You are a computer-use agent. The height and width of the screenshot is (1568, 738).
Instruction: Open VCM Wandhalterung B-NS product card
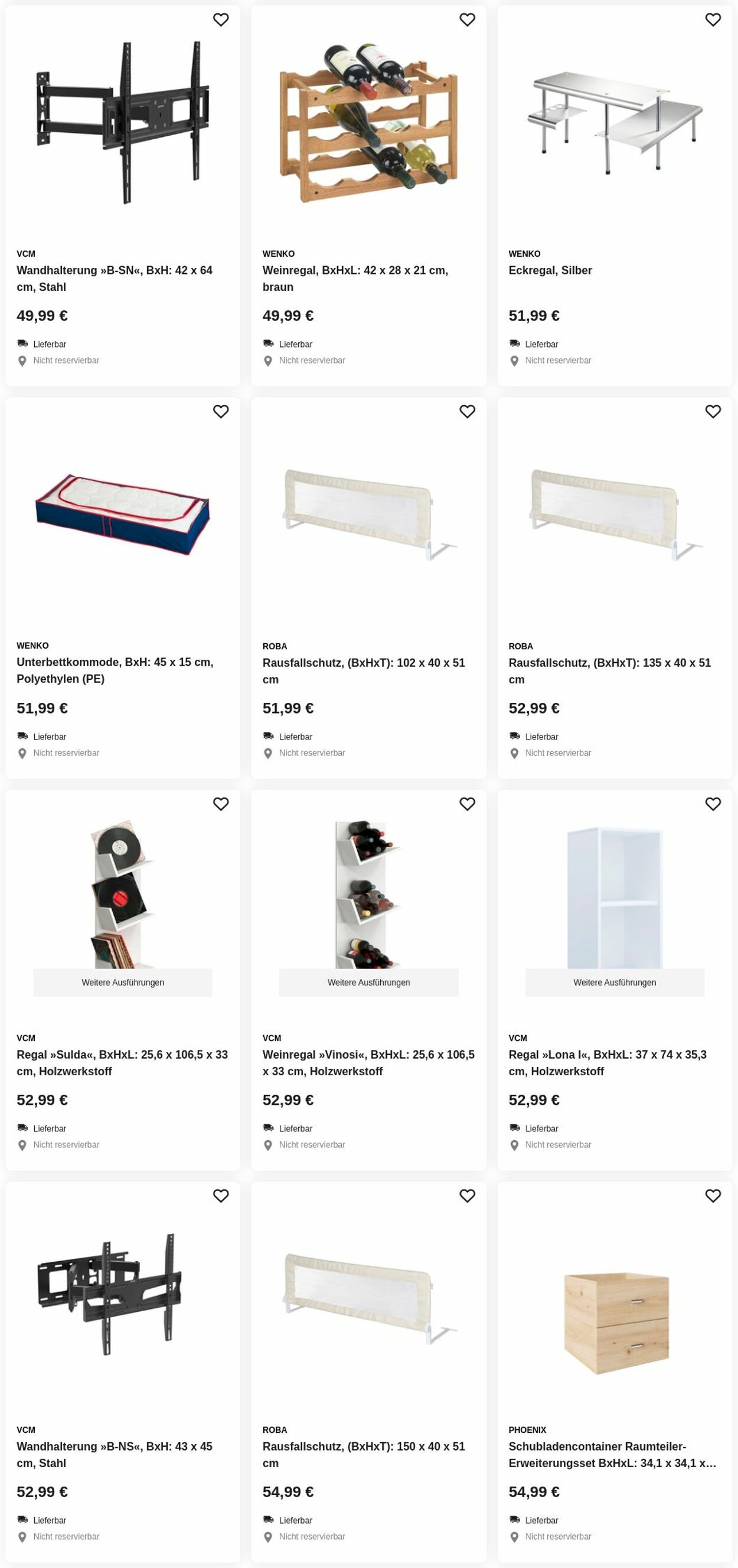pyautogui.click(x=115, y=1454)
